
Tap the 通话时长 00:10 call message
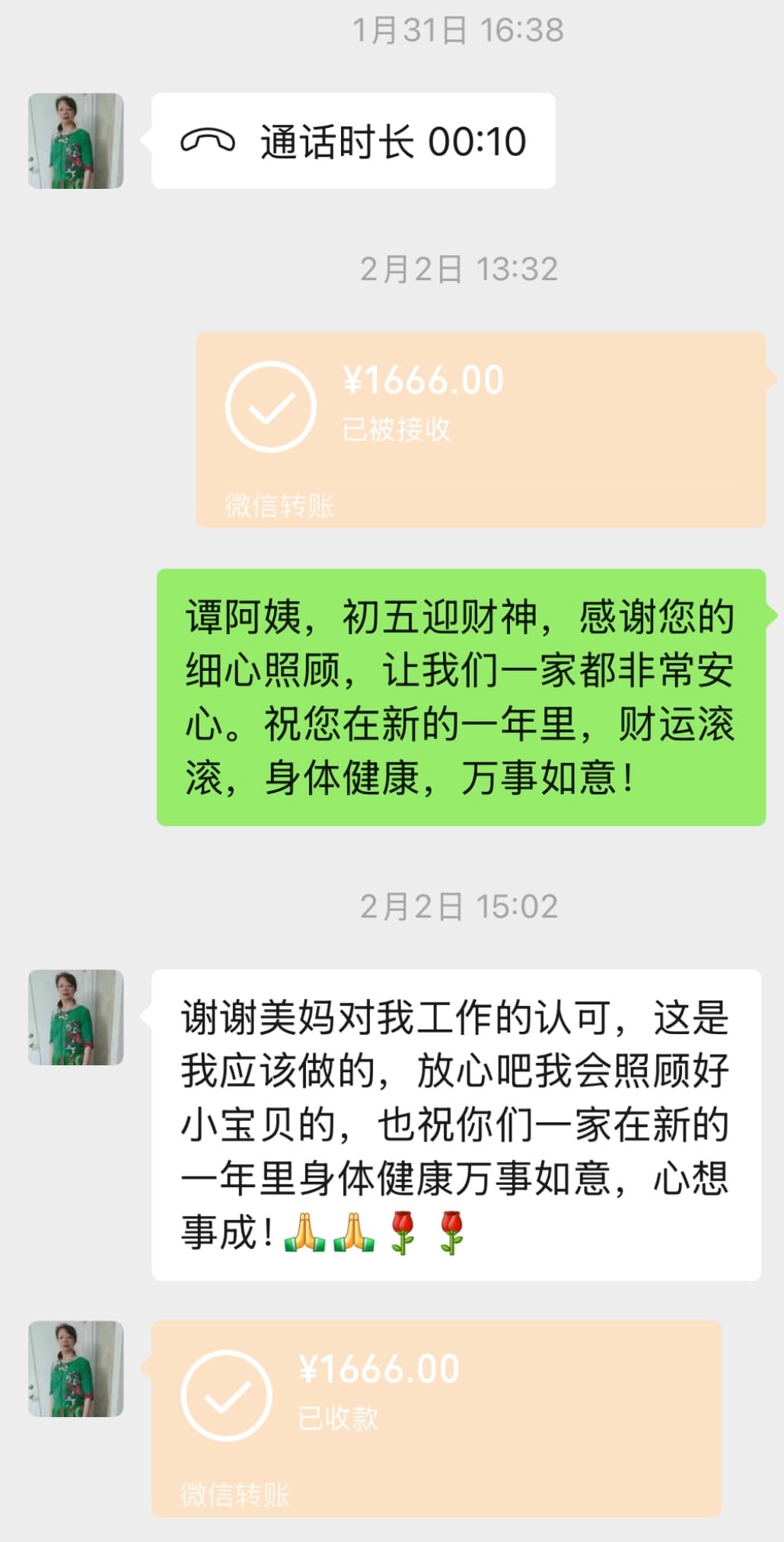pyautogui.click(x=354, y=142)
